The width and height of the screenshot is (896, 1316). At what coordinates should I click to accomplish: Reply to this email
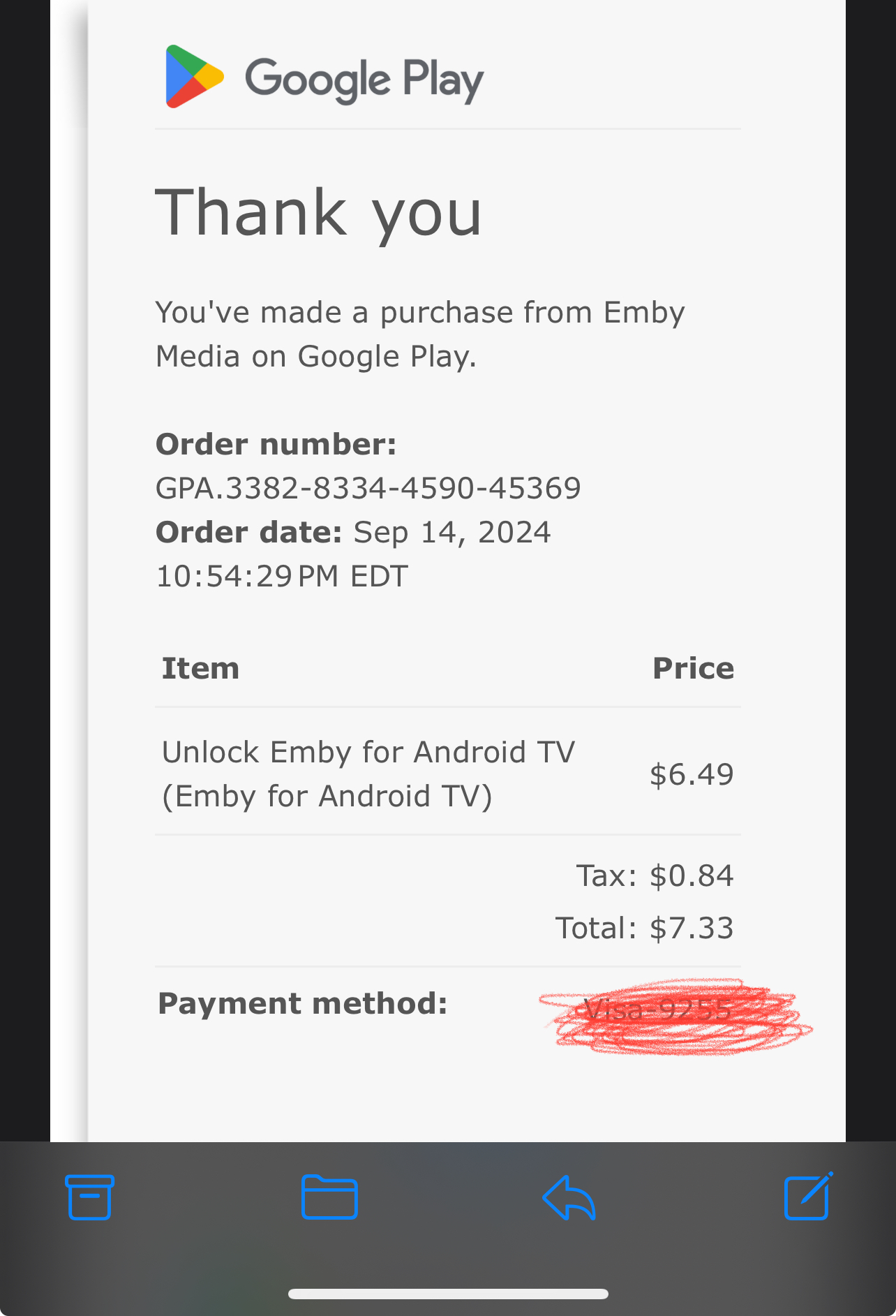[x=569, y=1198]
